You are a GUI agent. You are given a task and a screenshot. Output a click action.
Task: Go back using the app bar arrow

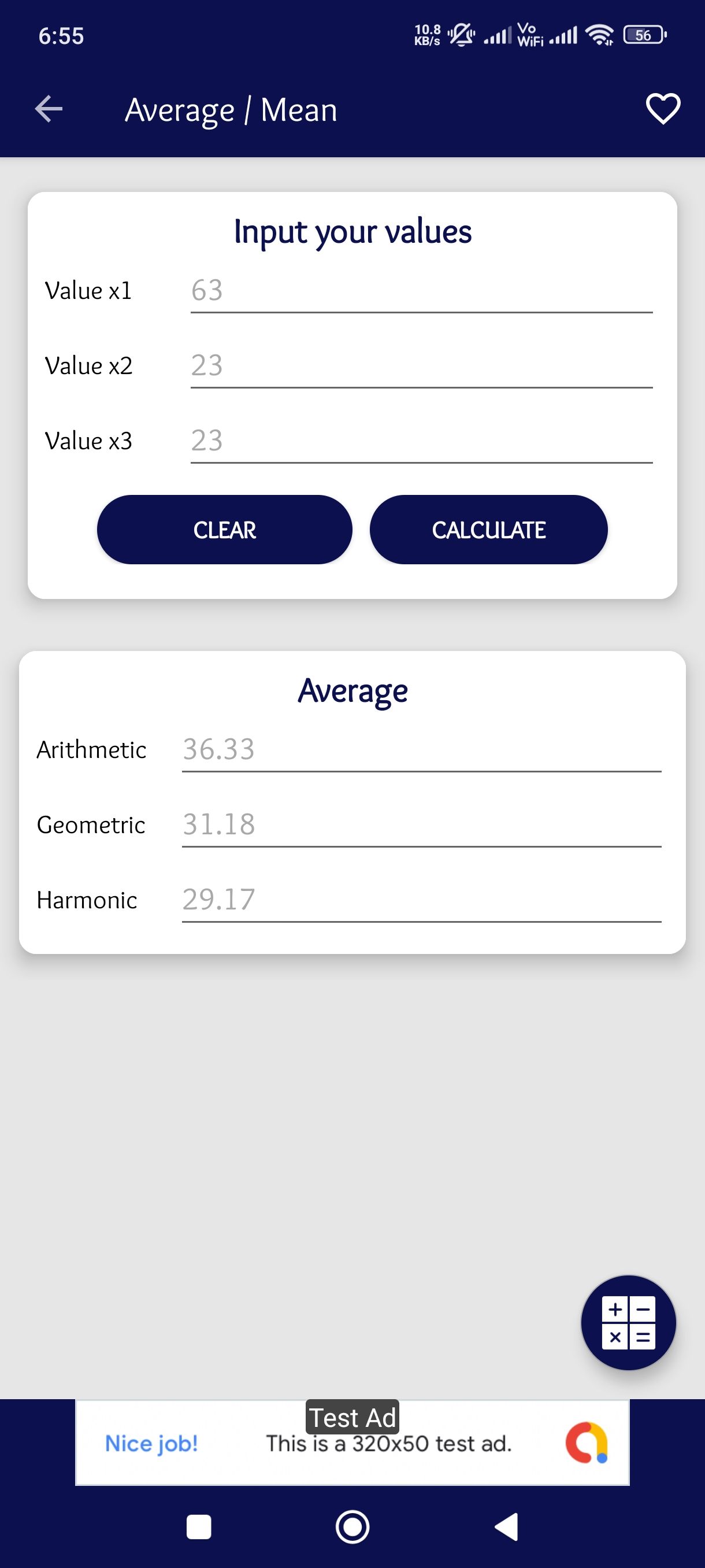[49, 110]
